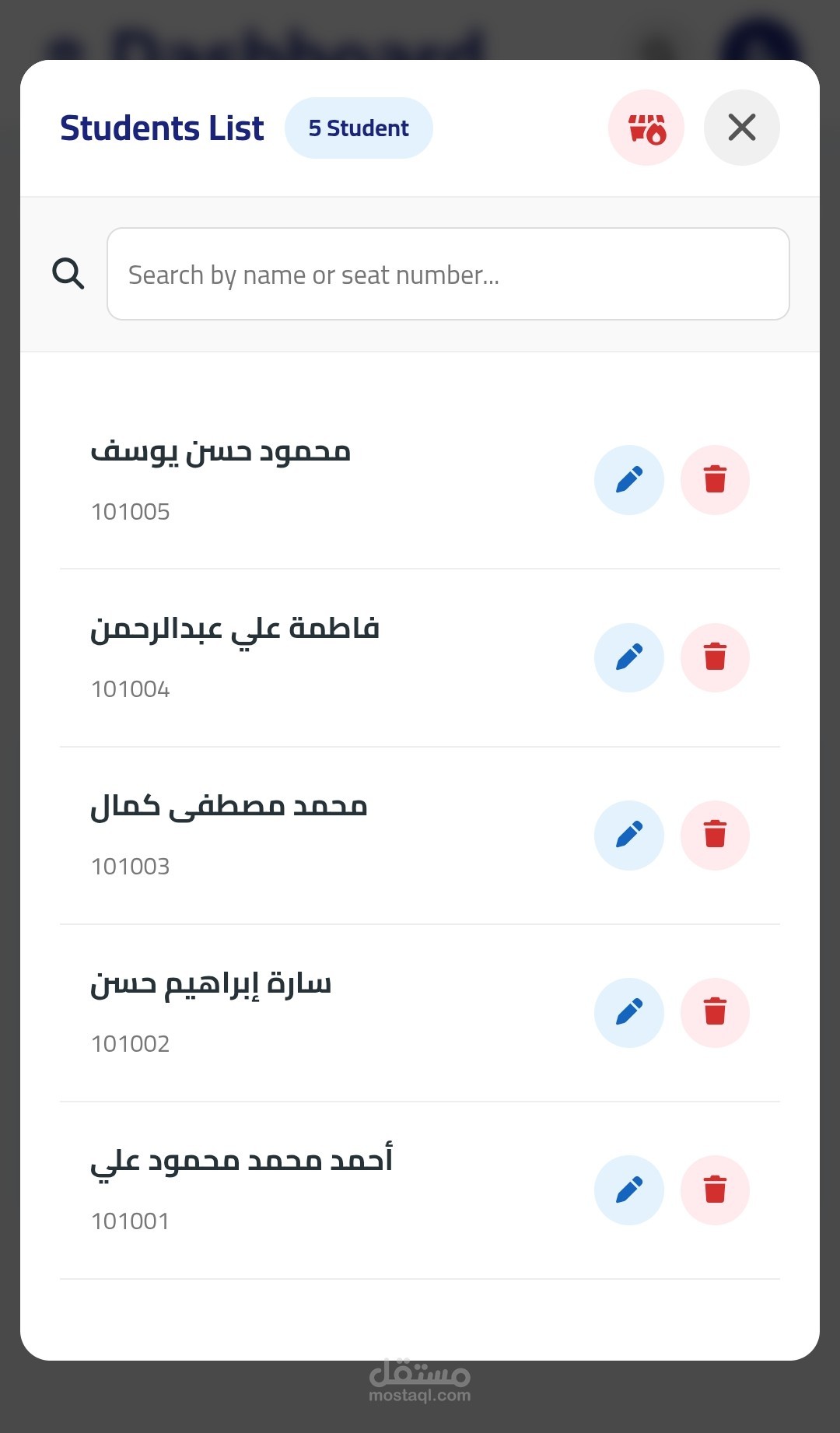The image size is (840, 1433).
Task: Edit student with seat number 101002
Action: [x=628, y=1012]
